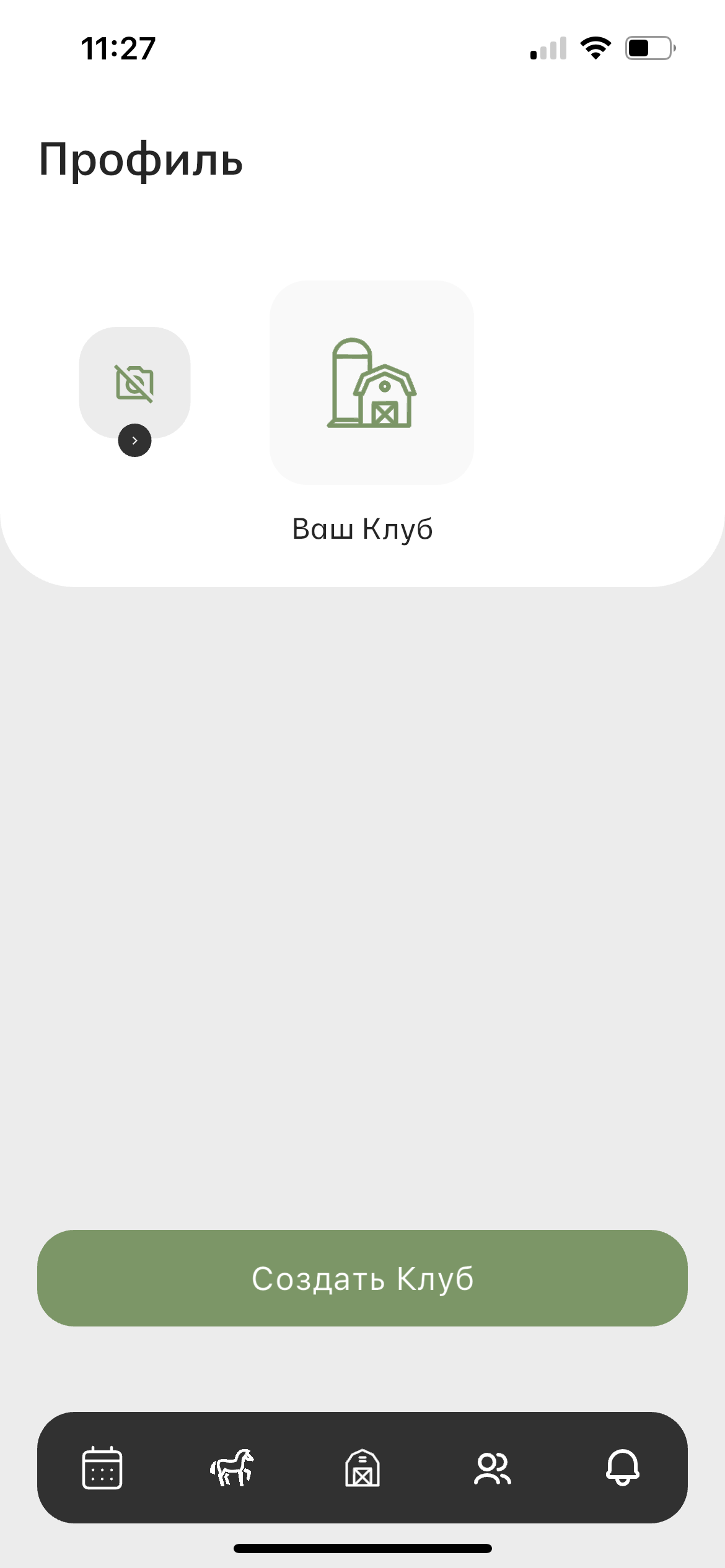Tap the arrow badge under the photo
This screenshot has height=1568, width=725.
[x=134, y=441]
